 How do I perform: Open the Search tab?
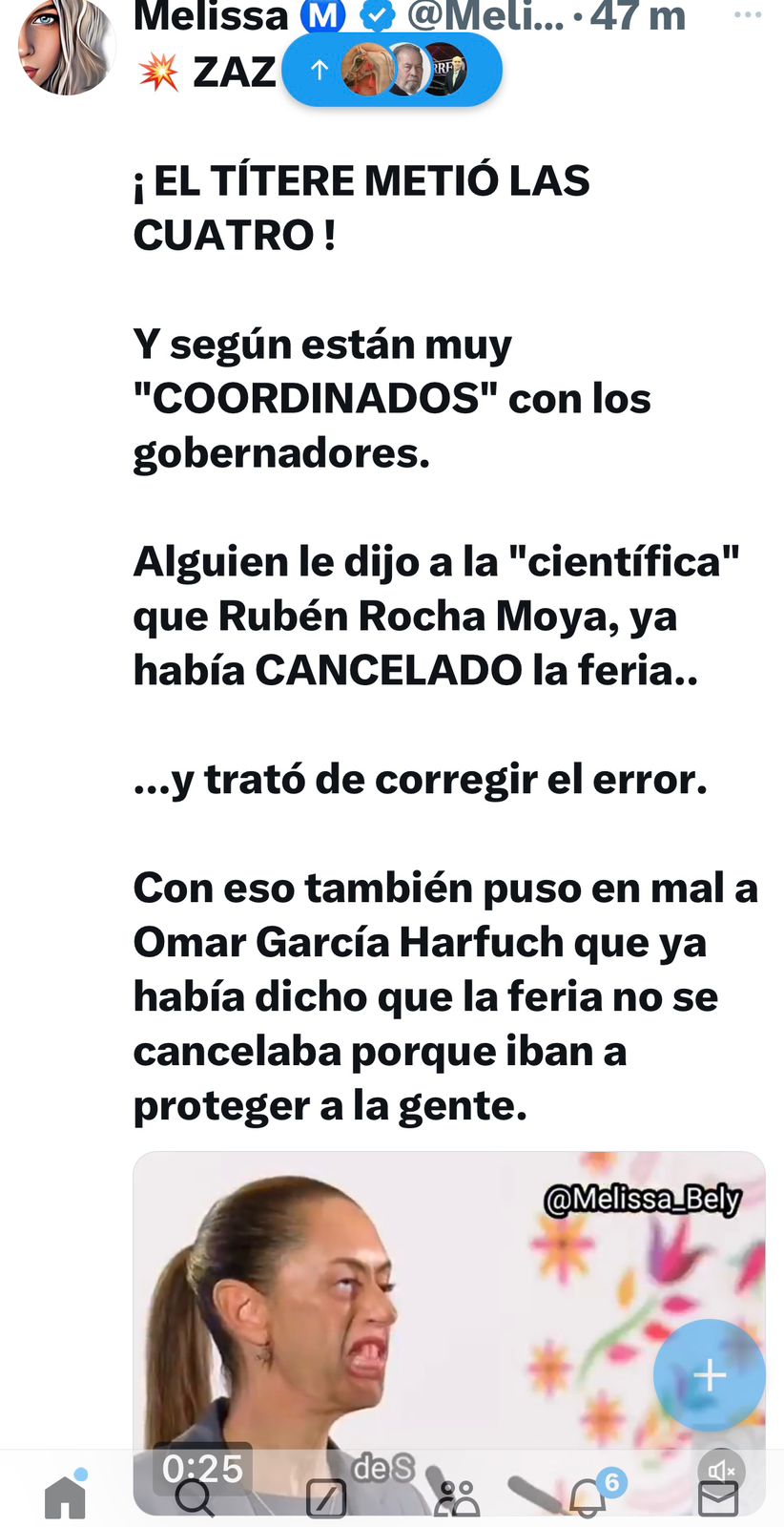click(195, 1496)
